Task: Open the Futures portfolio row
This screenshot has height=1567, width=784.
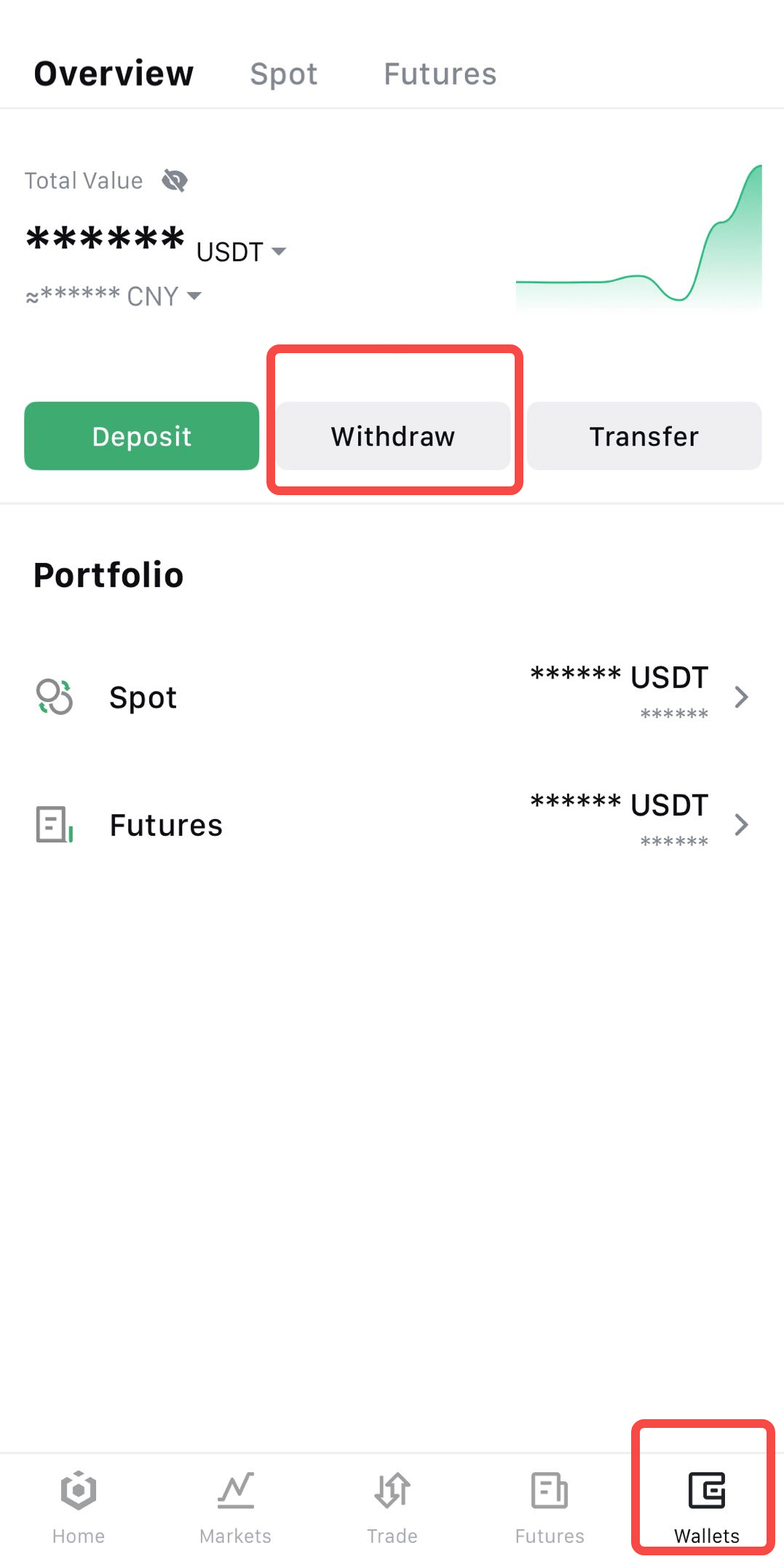Action: coord(392,825)
